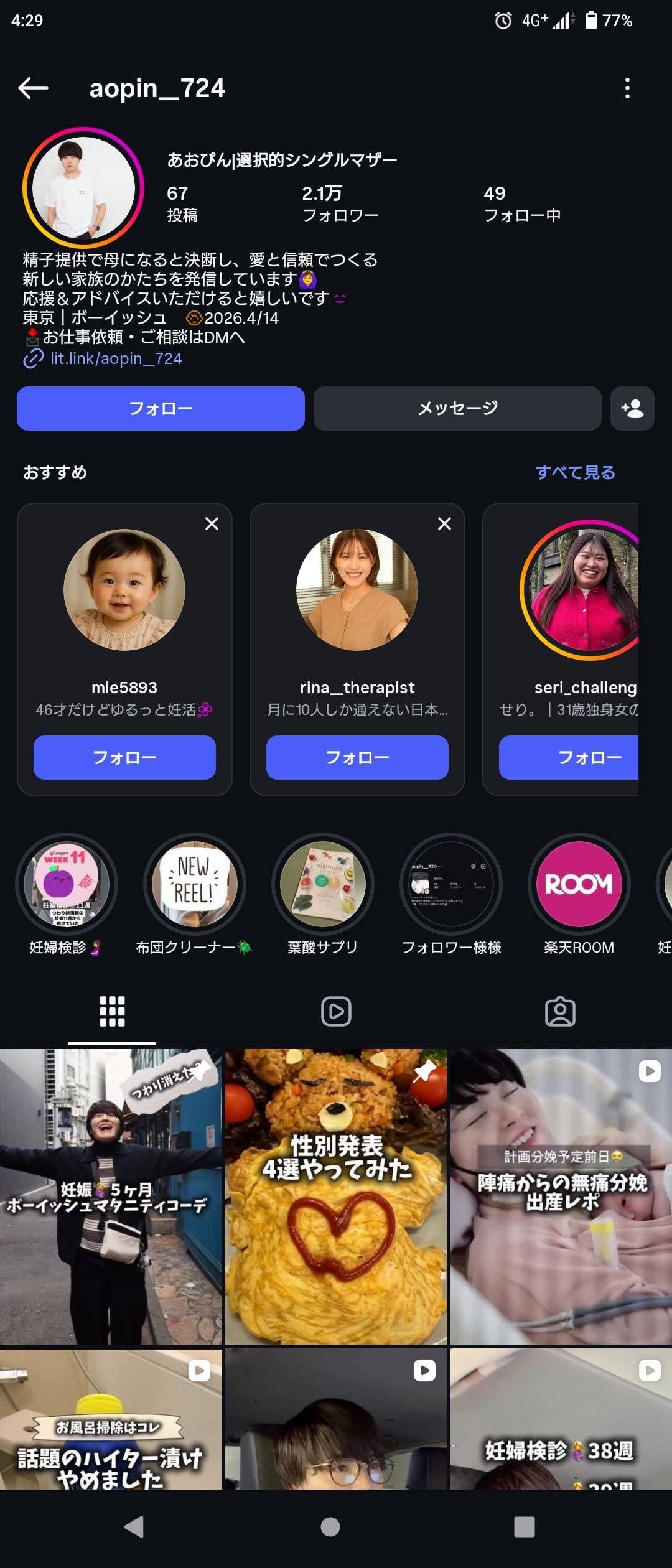The height and width of the screenshot is (1568, 672).
Task: Open the 葉酸サプリ story highlight
Action: pyautogui.click(x=322, y=884)
